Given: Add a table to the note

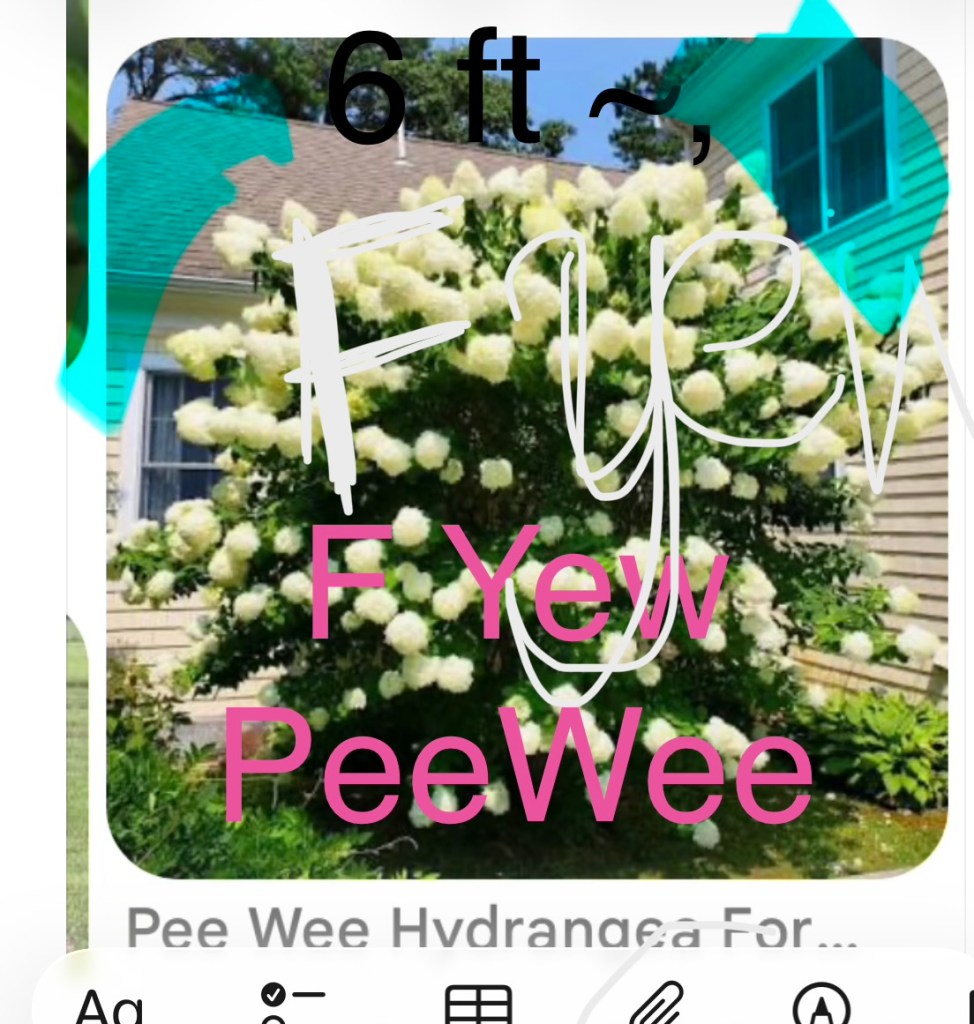Looking at the screenshot, I should [x=478, y=1004].
